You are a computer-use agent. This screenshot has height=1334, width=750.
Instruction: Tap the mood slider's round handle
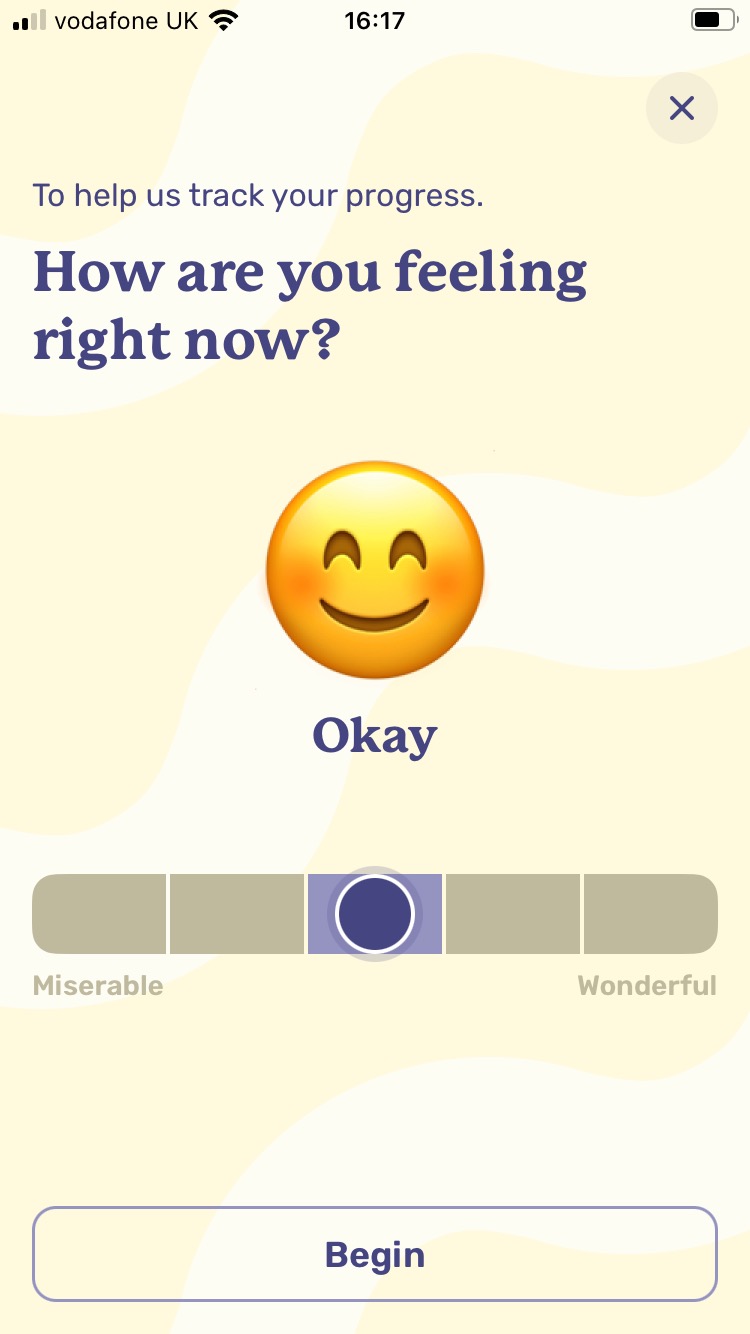(x=375, y=913)
